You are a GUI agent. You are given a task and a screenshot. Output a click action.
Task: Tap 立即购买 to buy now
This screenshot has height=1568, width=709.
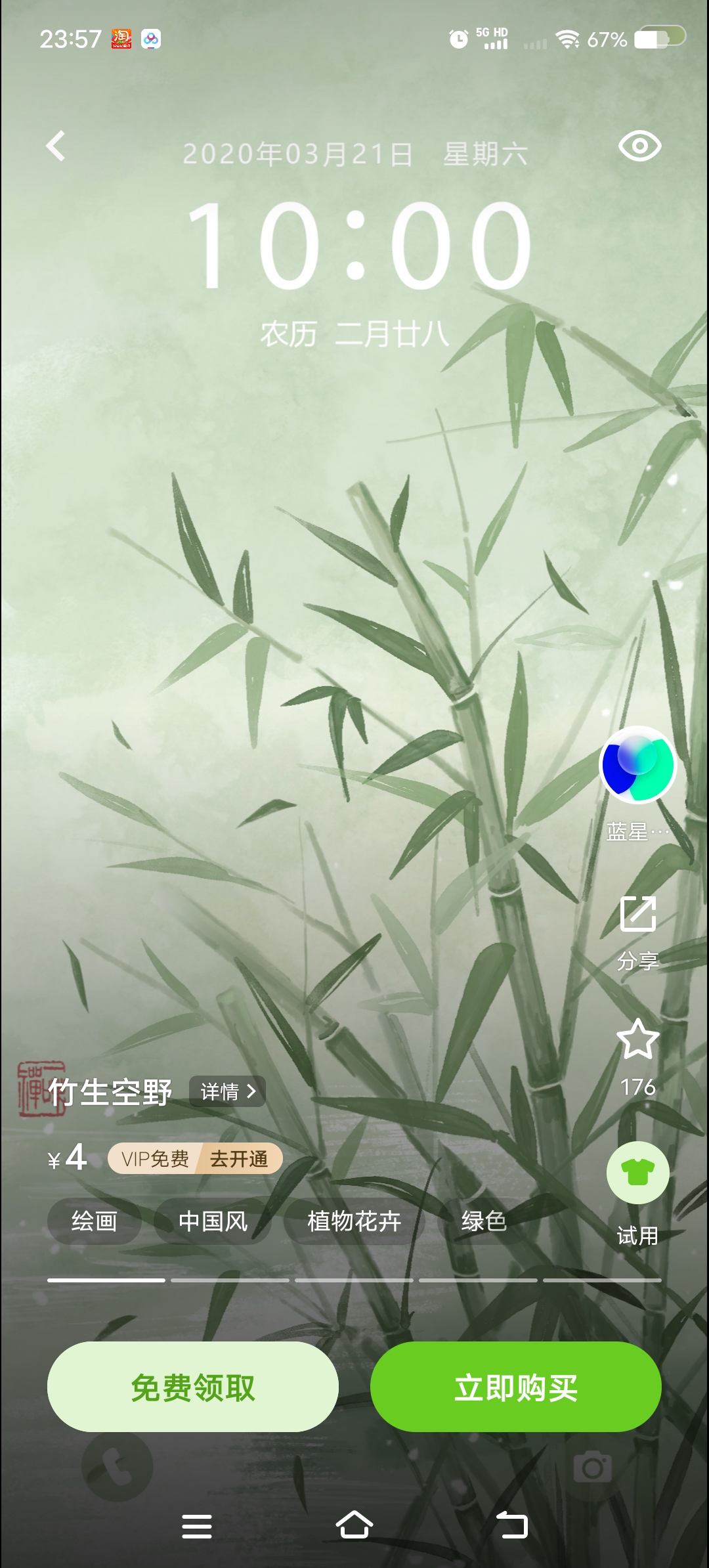pos(515,1387)
